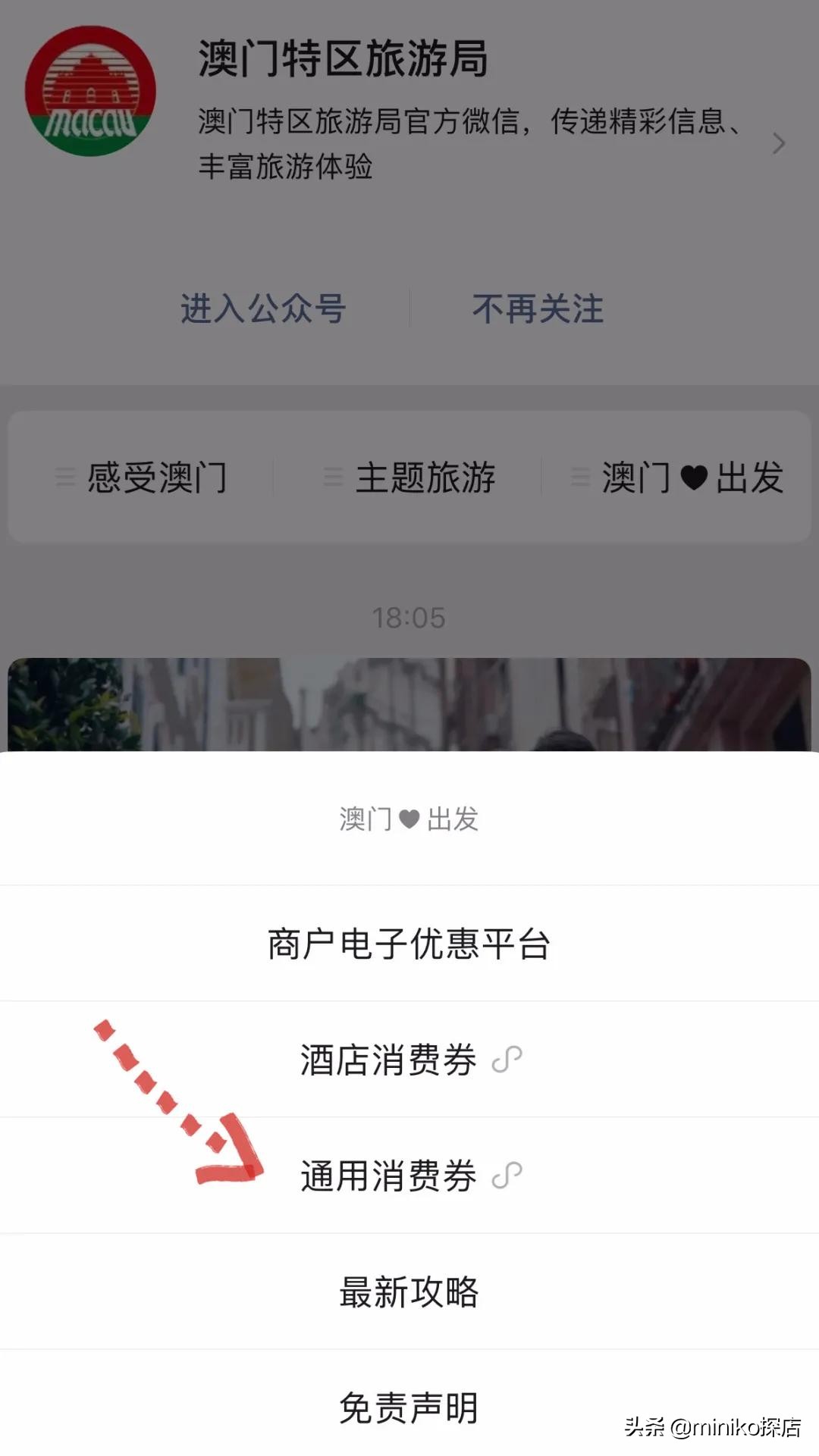Select 通用消费券 from the menu

(389, 1176)
